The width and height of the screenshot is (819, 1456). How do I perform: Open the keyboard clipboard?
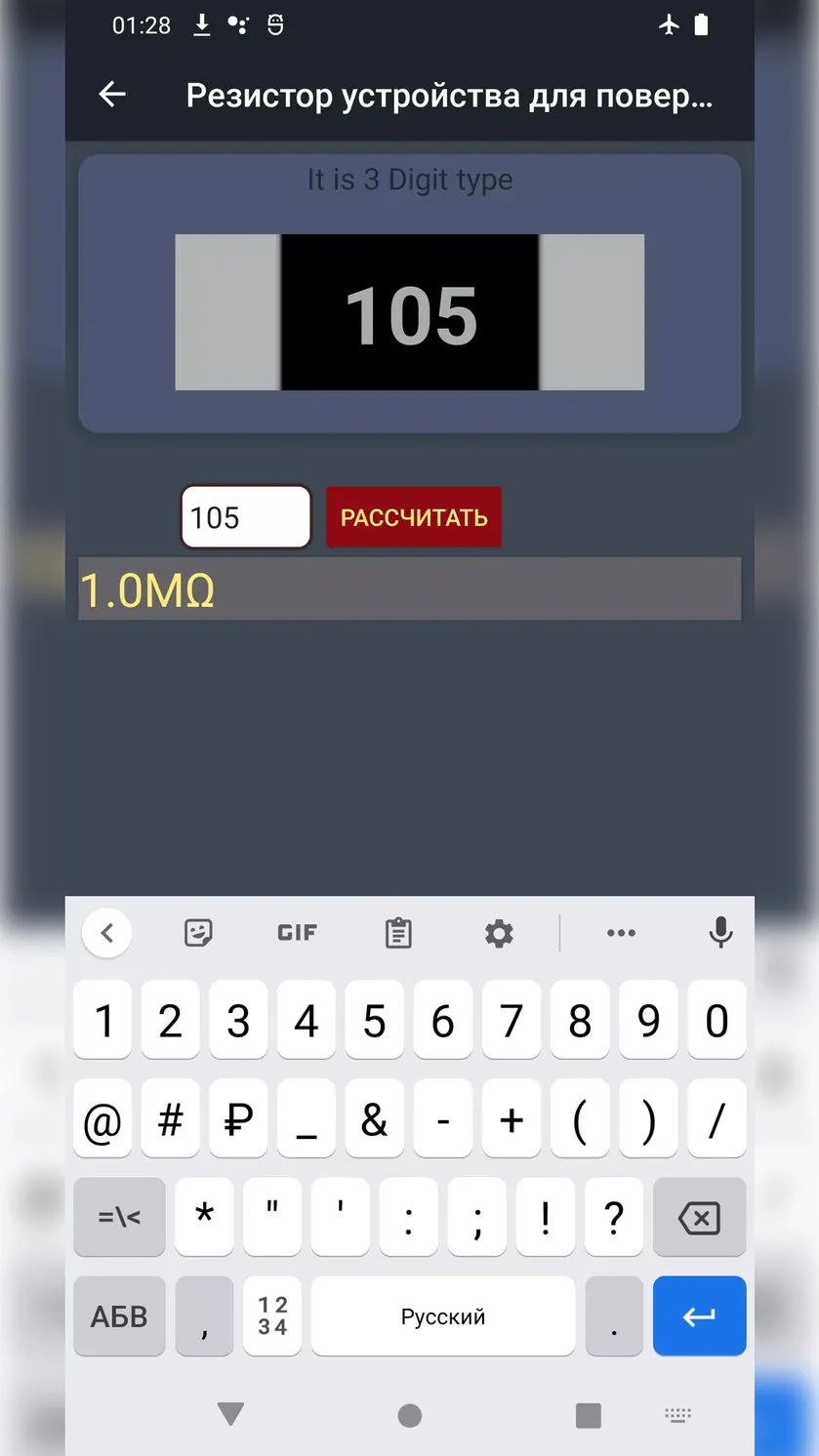(398, 933)
